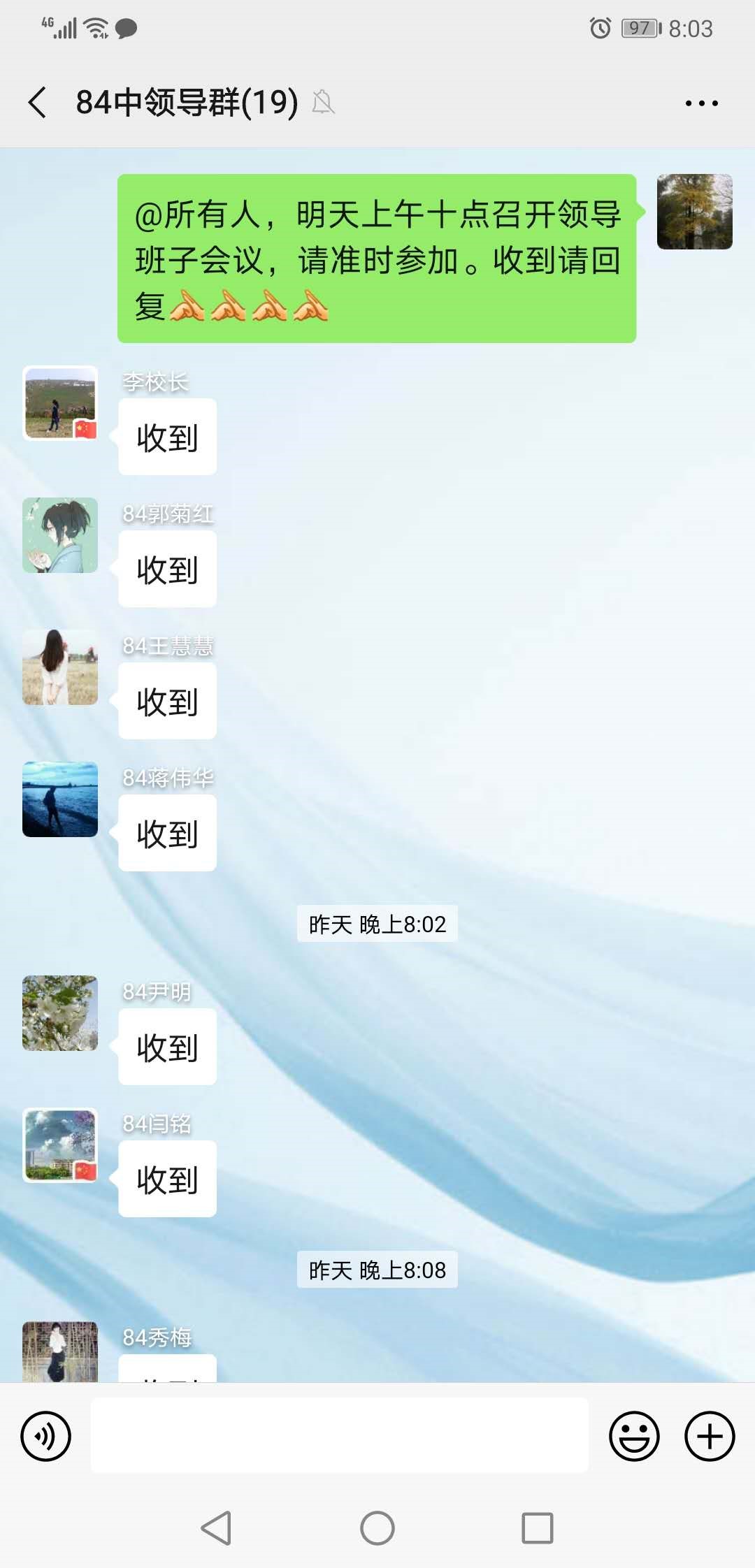Viewport: 755px width, 1568px height.
Task: Switch to voice message input
Action: (46, 1437)
